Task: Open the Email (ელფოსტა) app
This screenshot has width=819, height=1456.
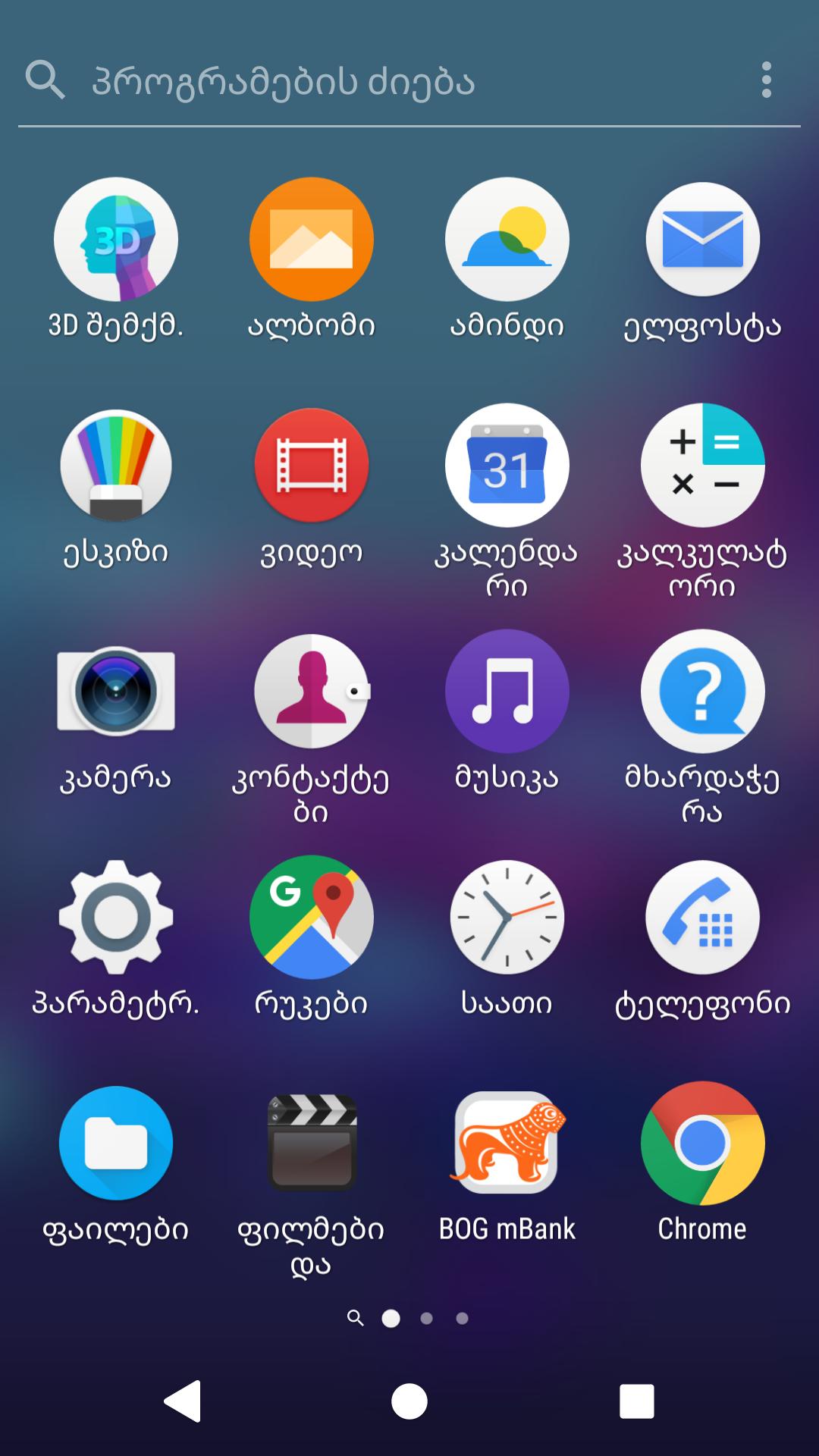Action: (703, 239)
